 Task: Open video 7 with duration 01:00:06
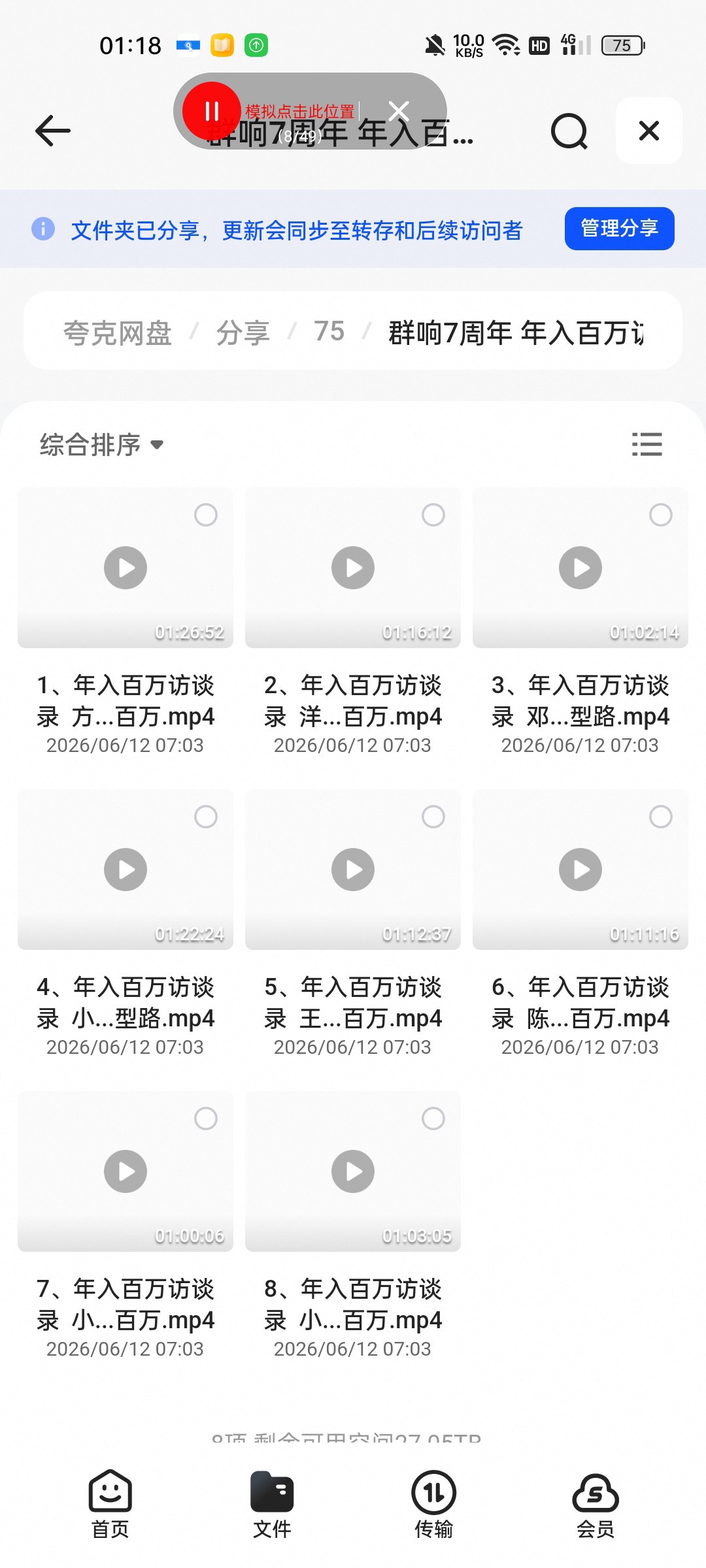click(126, 1171)
